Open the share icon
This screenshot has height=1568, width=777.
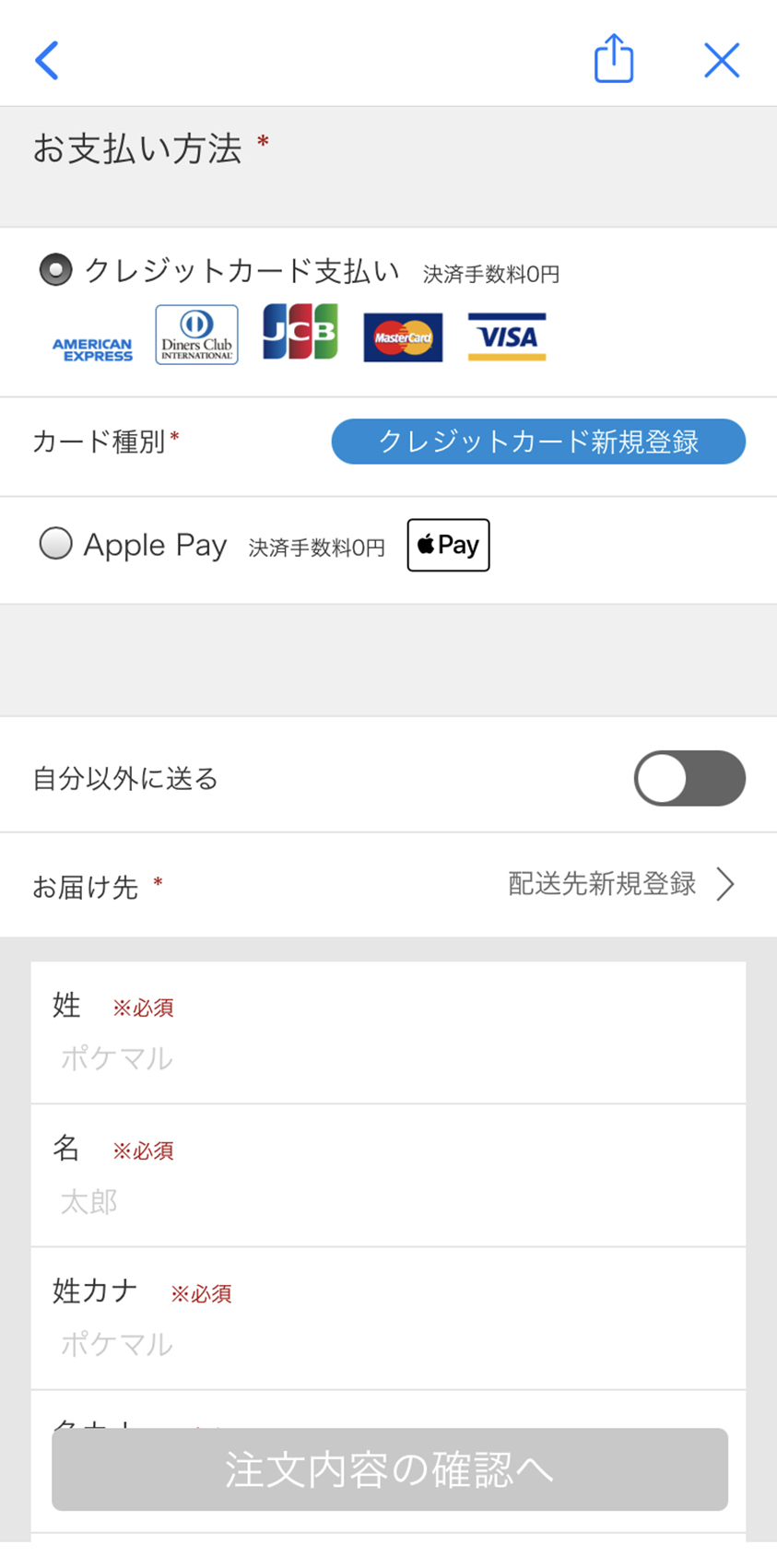pos(613,59)
